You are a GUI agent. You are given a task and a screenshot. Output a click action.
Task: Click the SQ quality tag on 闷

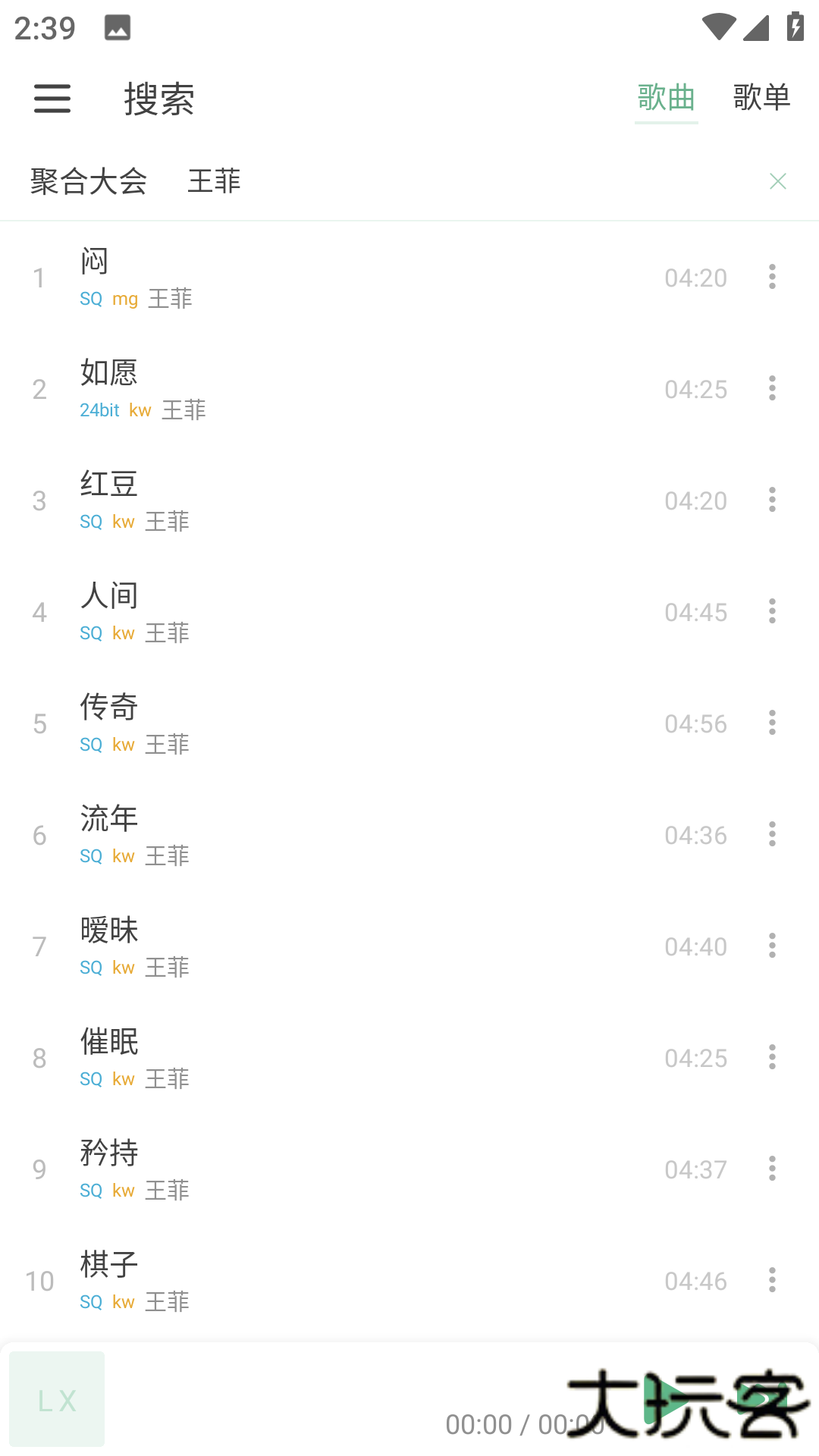[90, 299]
